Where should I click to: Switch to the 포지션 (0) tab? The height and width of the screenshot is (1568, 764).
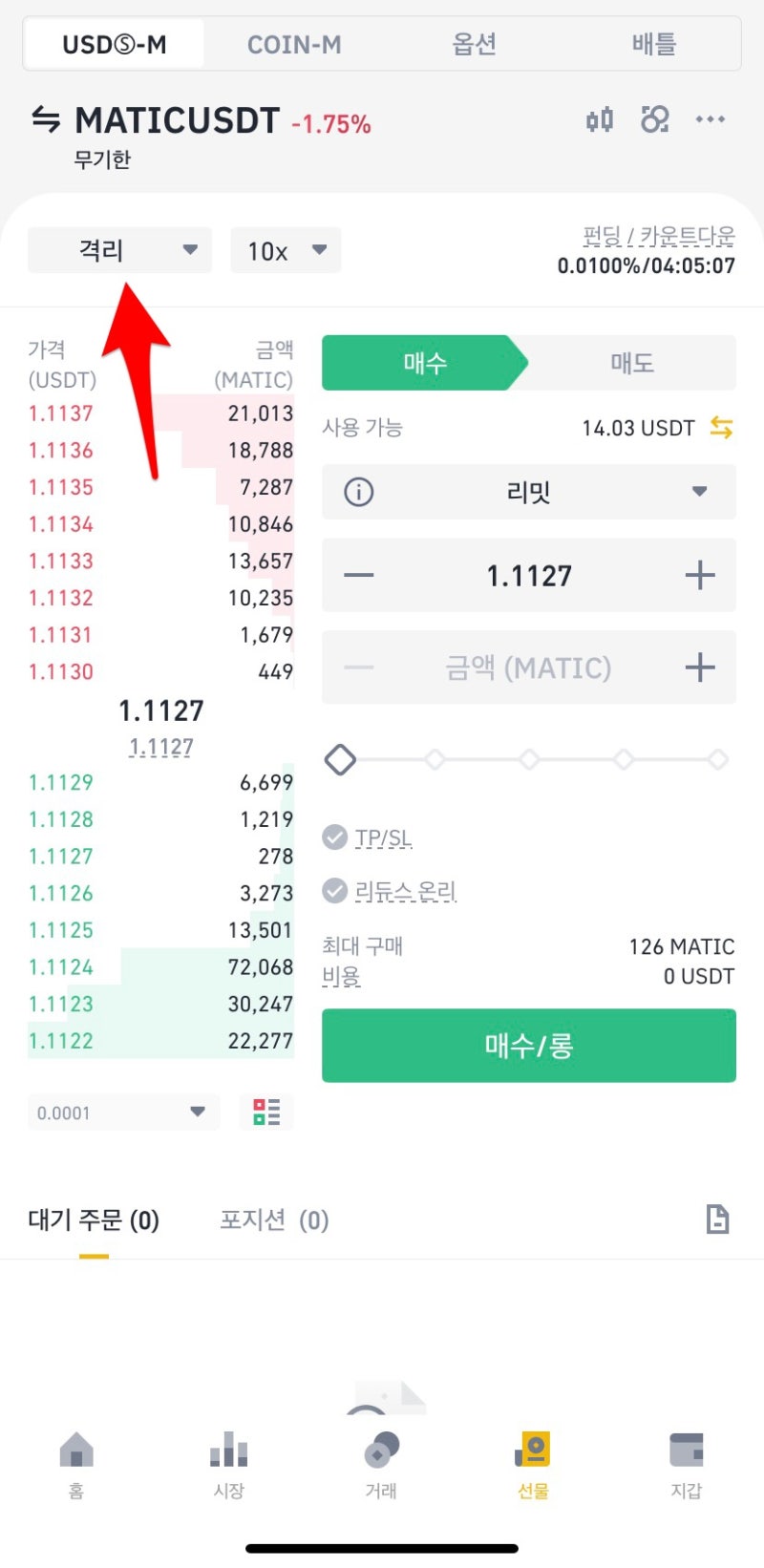tap(274, 1219)
